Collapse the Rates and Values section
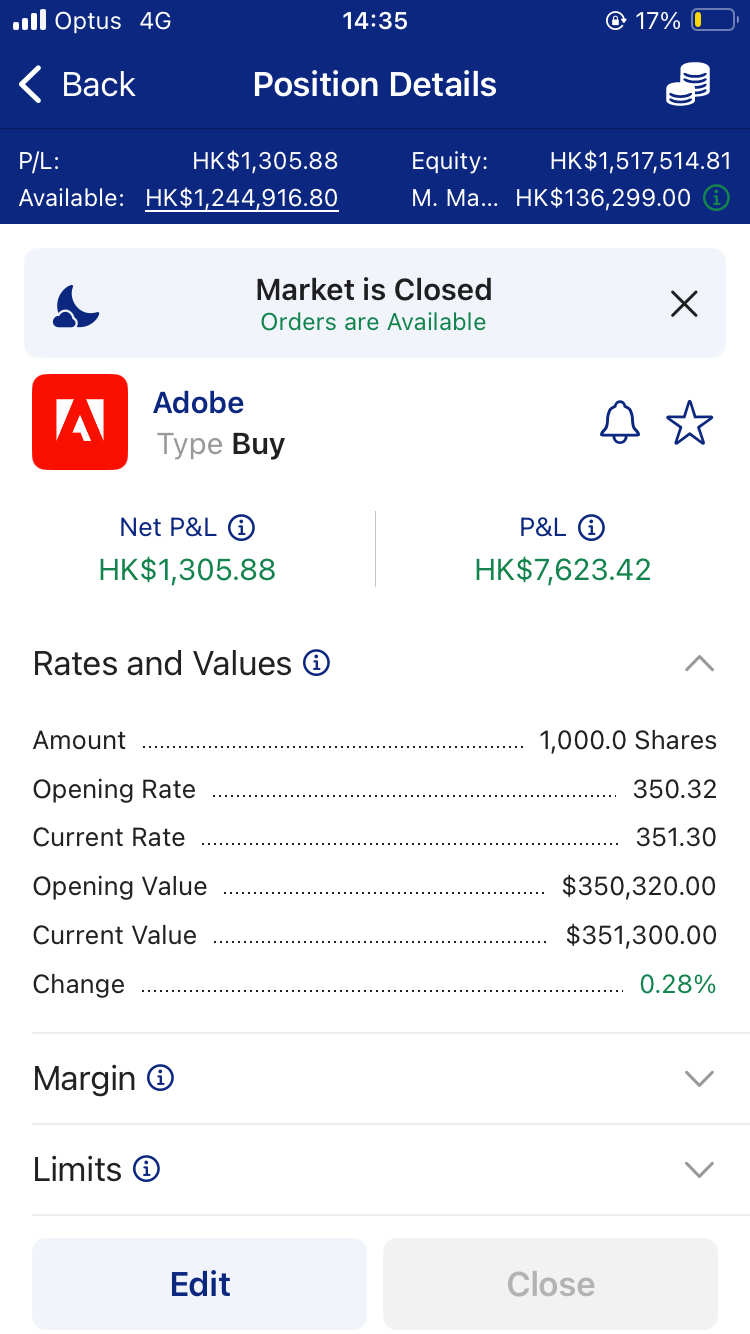Viewport: 750px width, 1334px height. 699,663
